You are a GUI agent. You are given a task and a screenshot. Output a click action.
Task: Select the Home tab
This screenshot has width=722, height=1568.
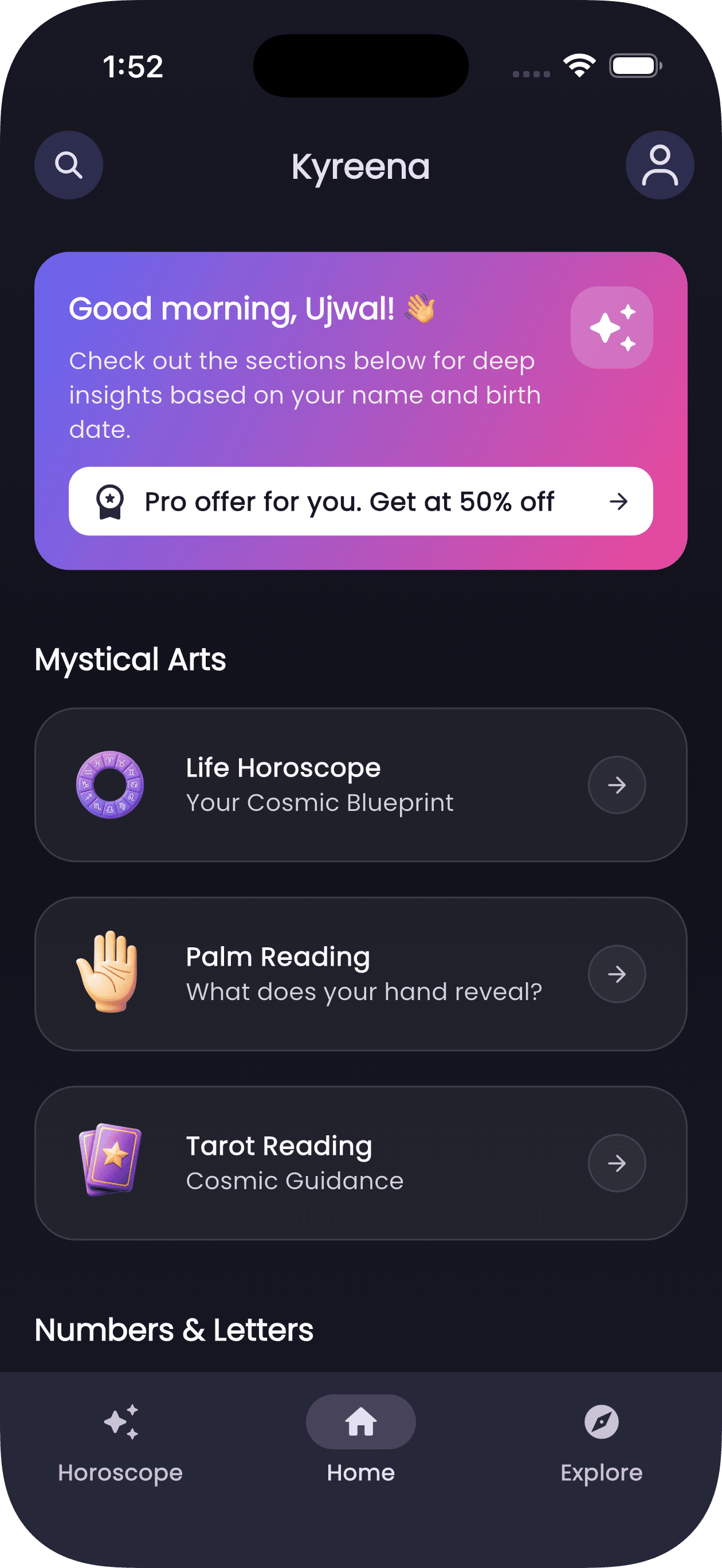click(x=360, y=1440)
